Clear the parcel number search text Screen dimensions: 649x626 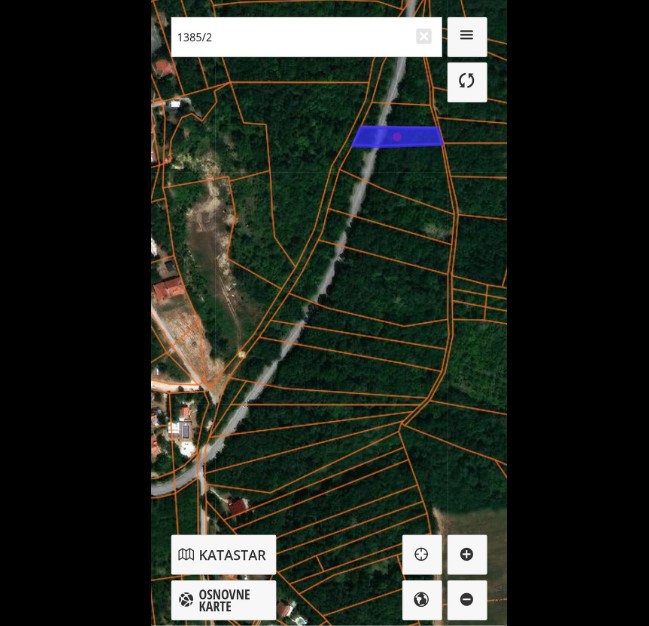[x=423, y=37]
